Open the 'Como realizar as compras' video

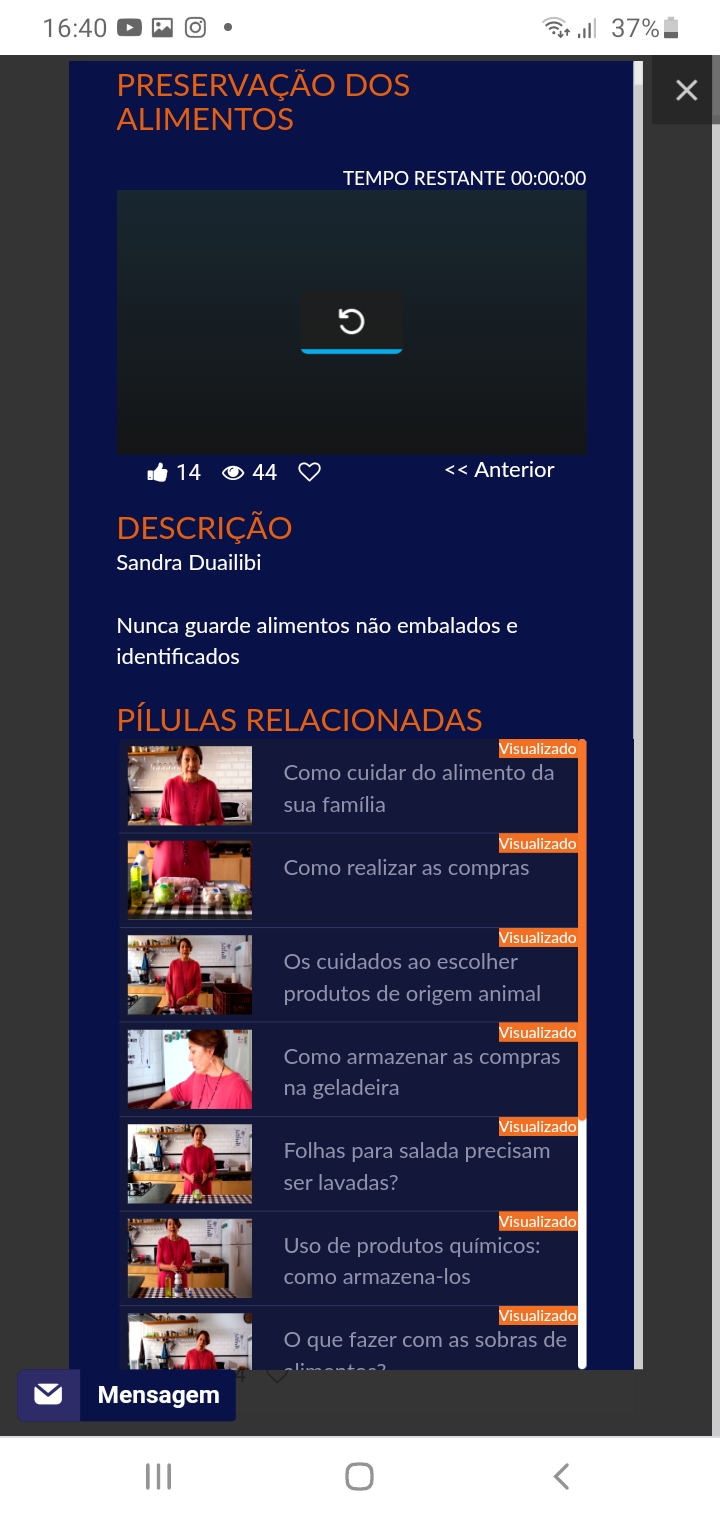point(349,881)
